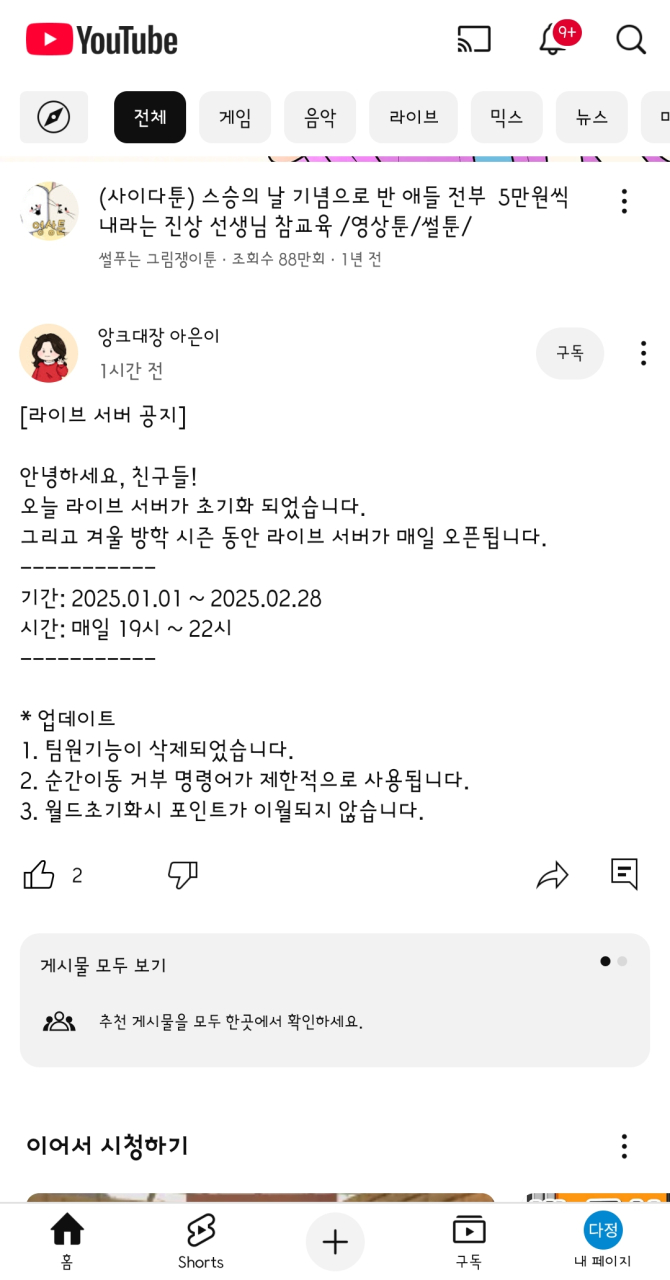
Task: Open the notifications bell
Action: click(x=553, y=40)
